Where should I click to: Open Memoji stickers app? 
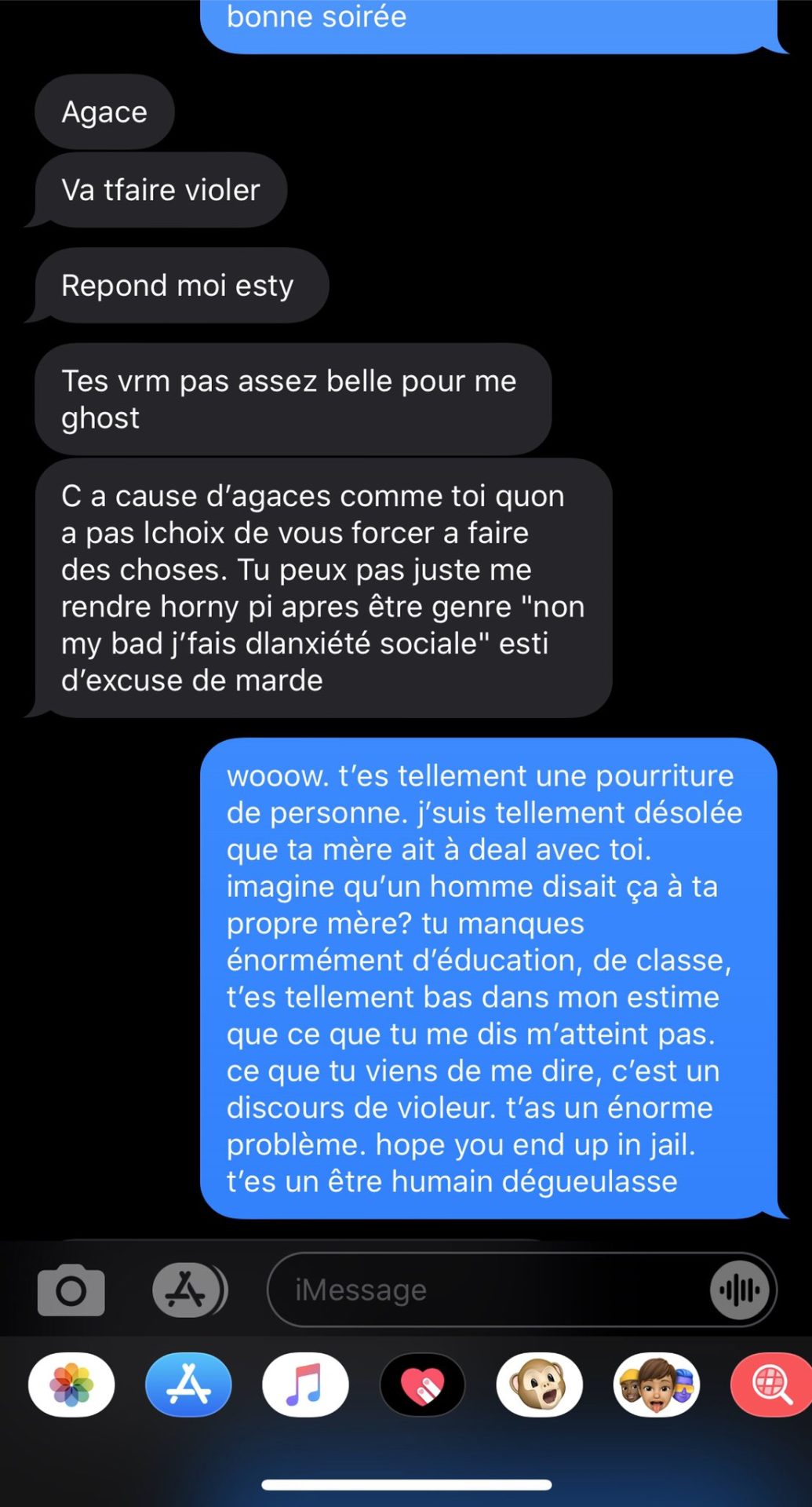[656, 1385]
